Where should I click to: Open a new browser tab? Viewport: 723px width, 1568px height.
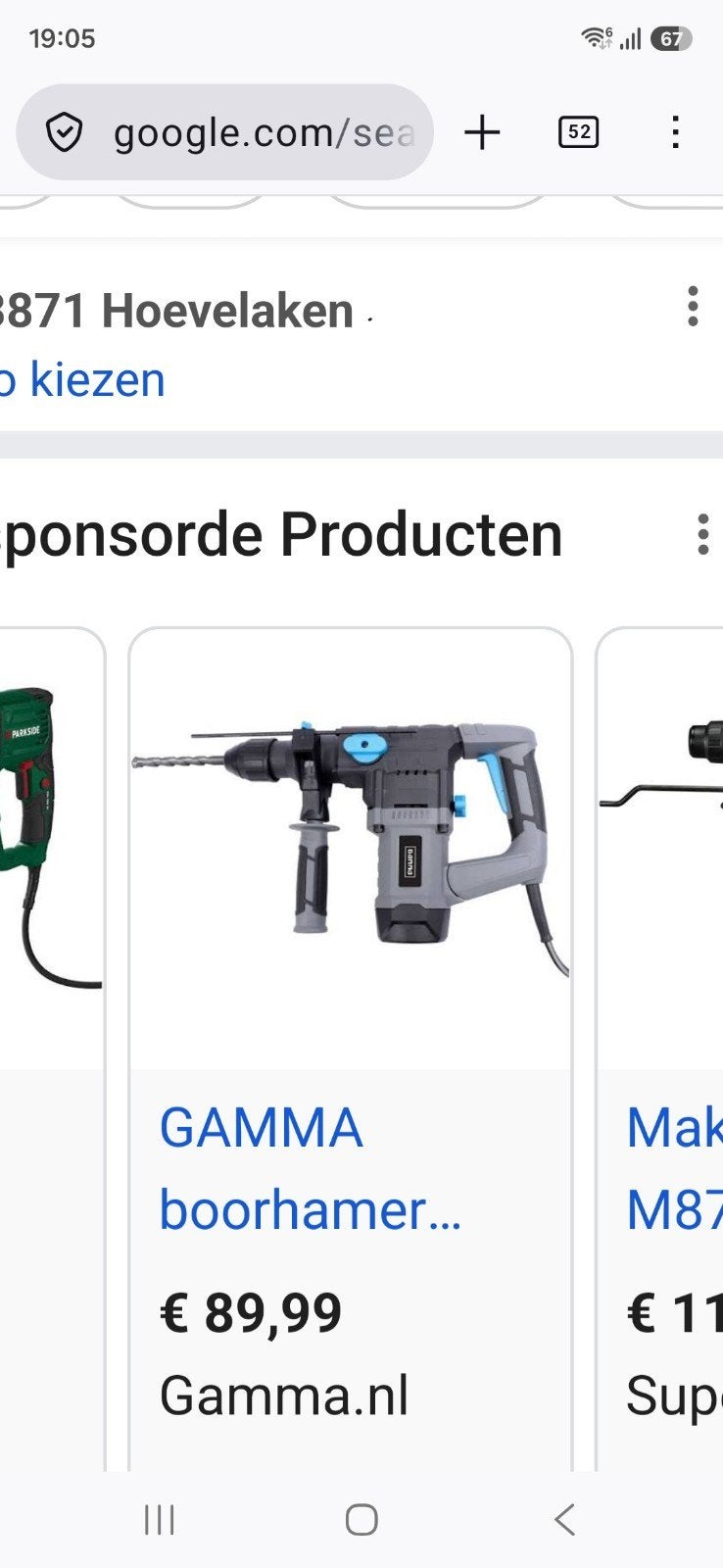482,132
